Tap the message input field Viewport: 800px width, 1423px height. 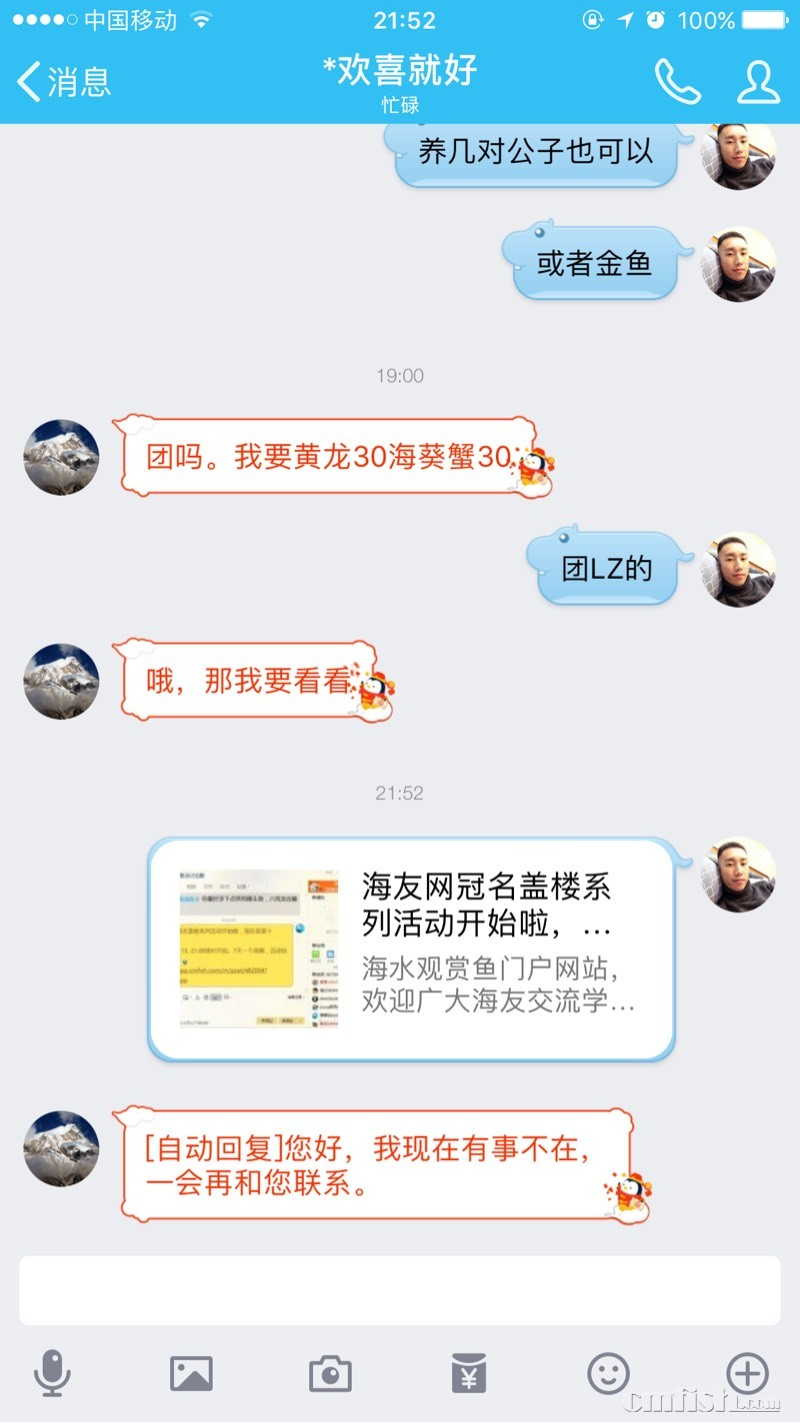tap(399, 1291)
